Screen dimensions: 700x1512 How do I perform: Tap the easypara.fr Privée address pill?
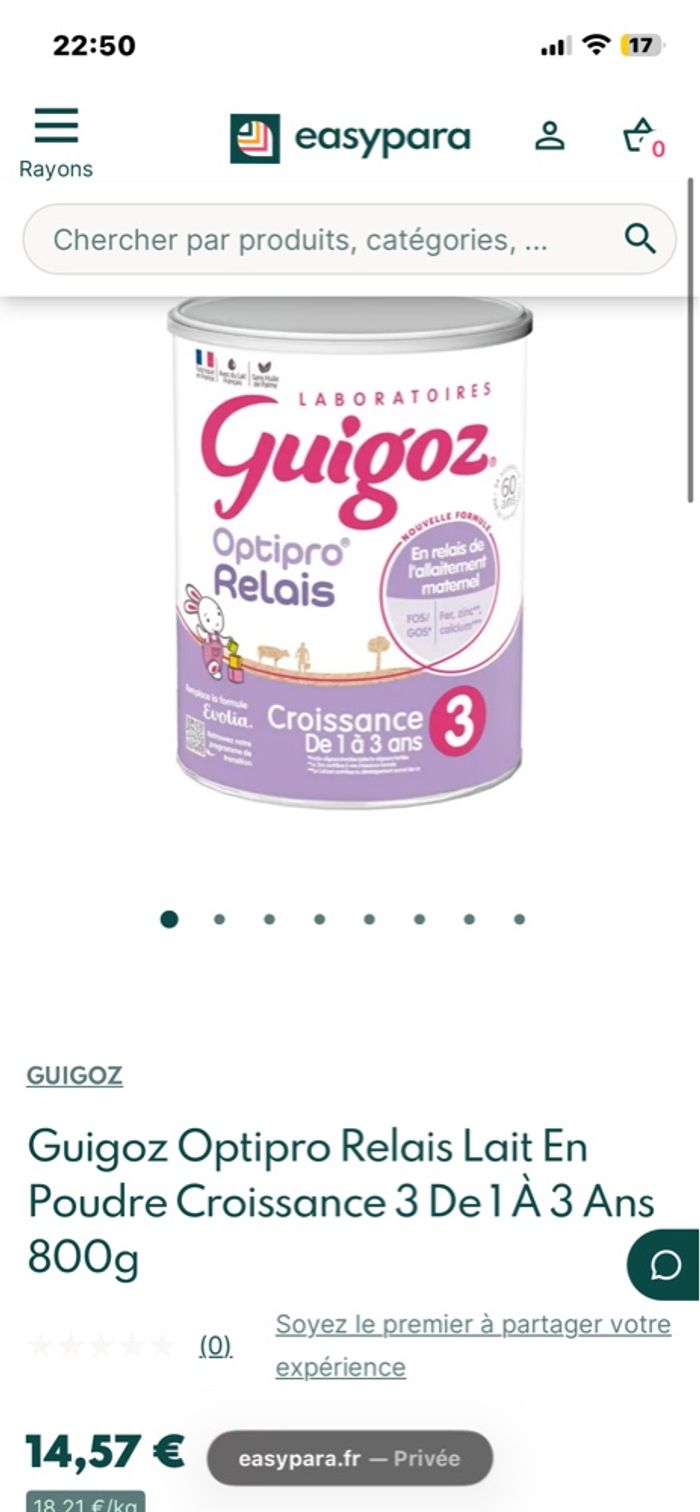click(350, 1458)
